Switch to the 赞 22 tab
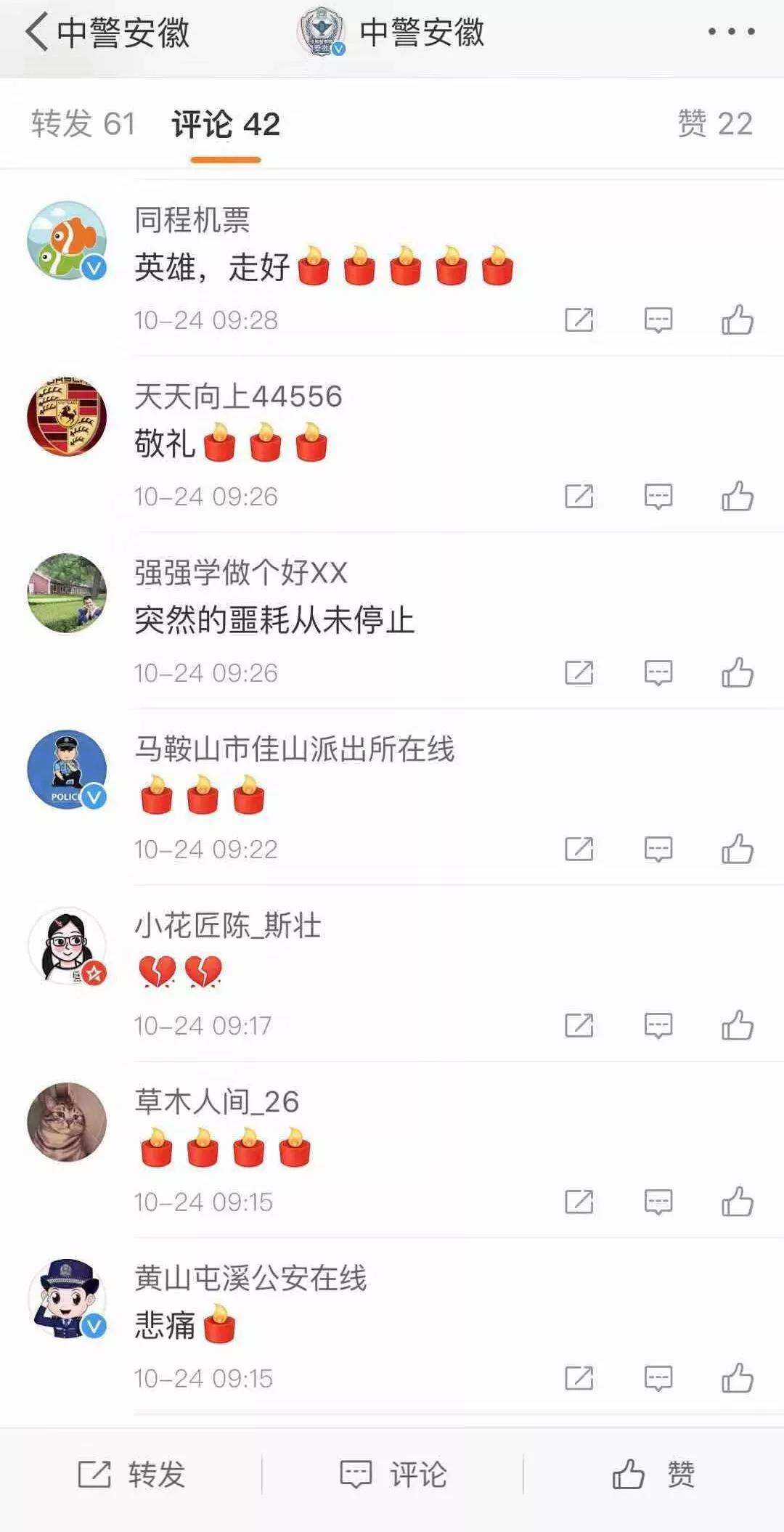This screenshot has height=1532, width=784. [715, 124]
